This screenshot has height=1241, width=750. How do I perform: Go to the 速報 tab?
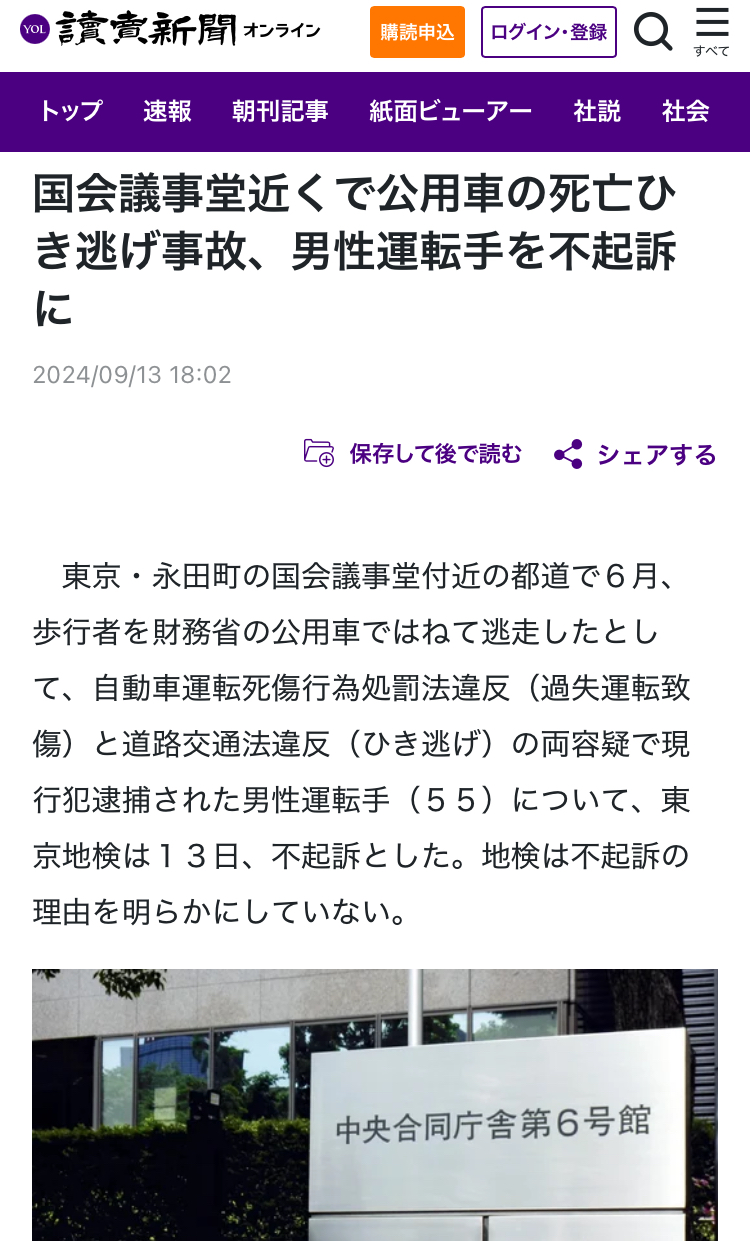point(167,111)
